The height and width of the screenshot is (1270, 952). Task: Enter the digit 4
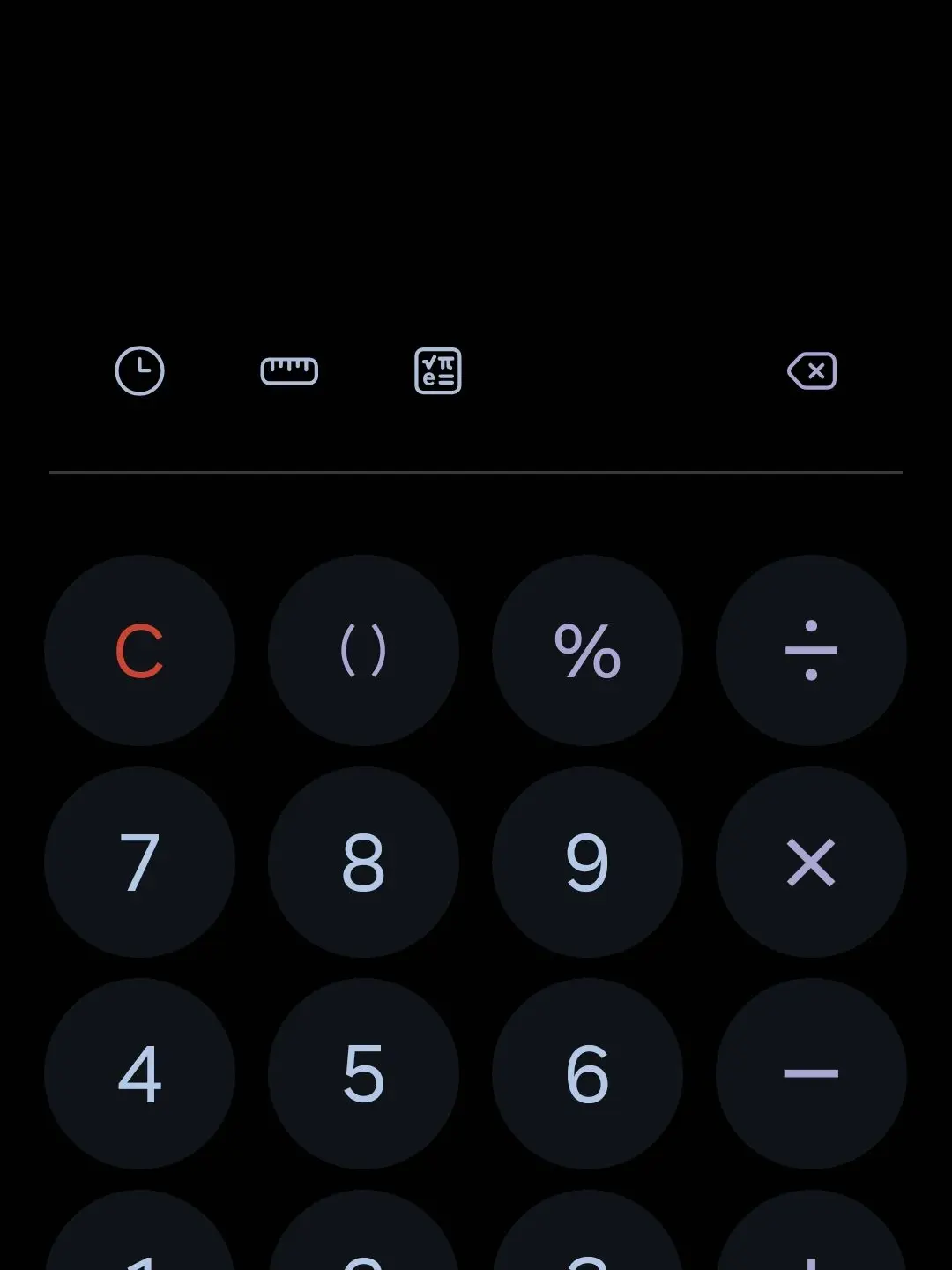pos(139,1073)
